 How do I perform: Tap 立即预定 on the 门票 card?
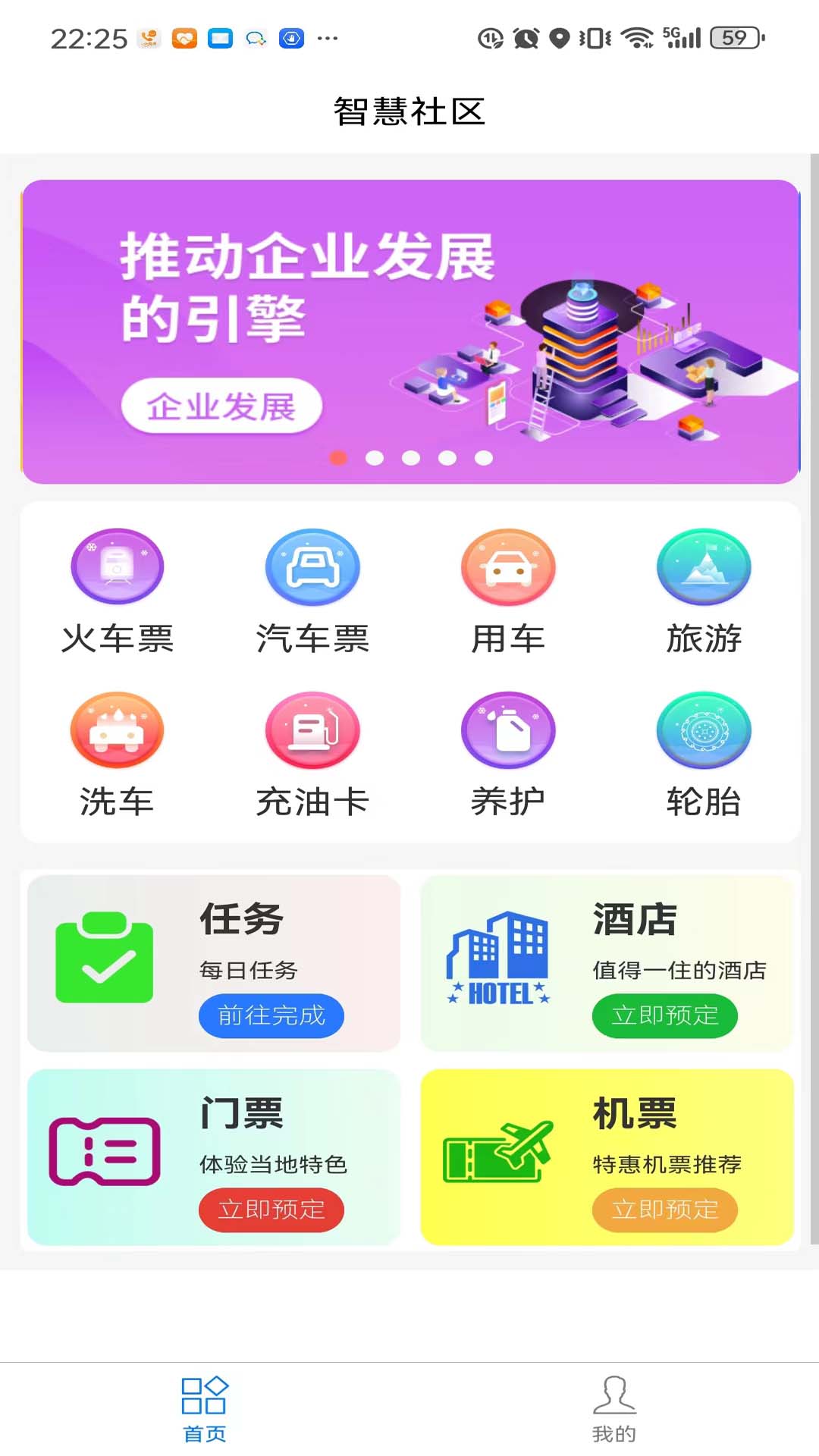(271, 1210)
